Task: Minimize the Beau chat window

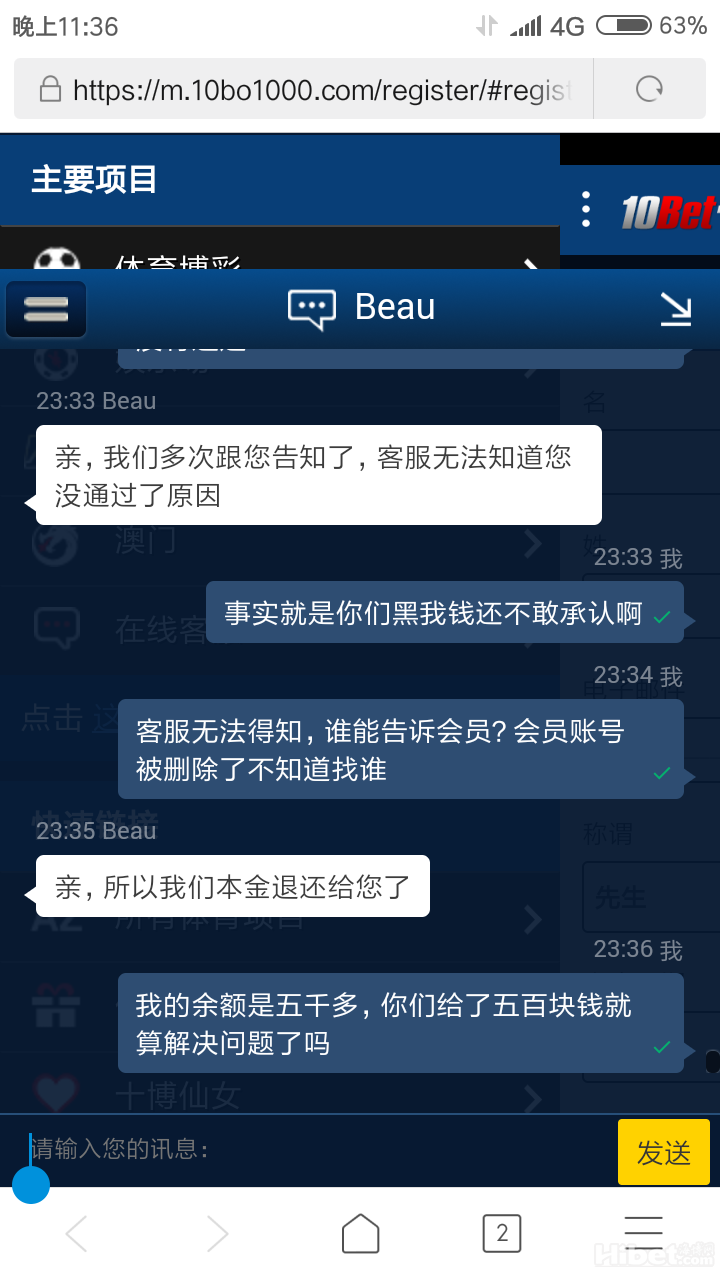Action: pos(676,310)
